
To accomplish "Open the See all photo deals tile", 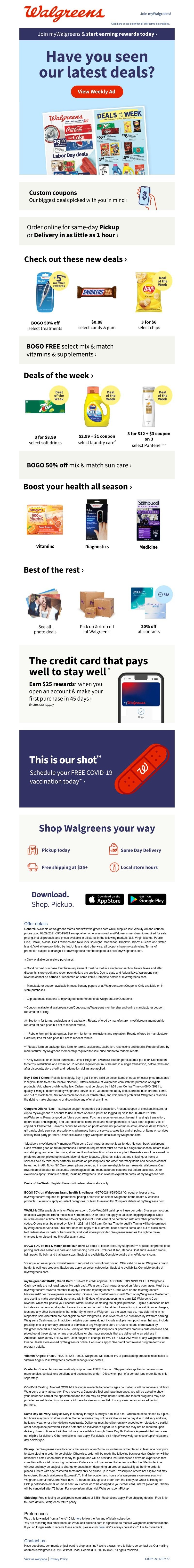I will coord(45,609).
